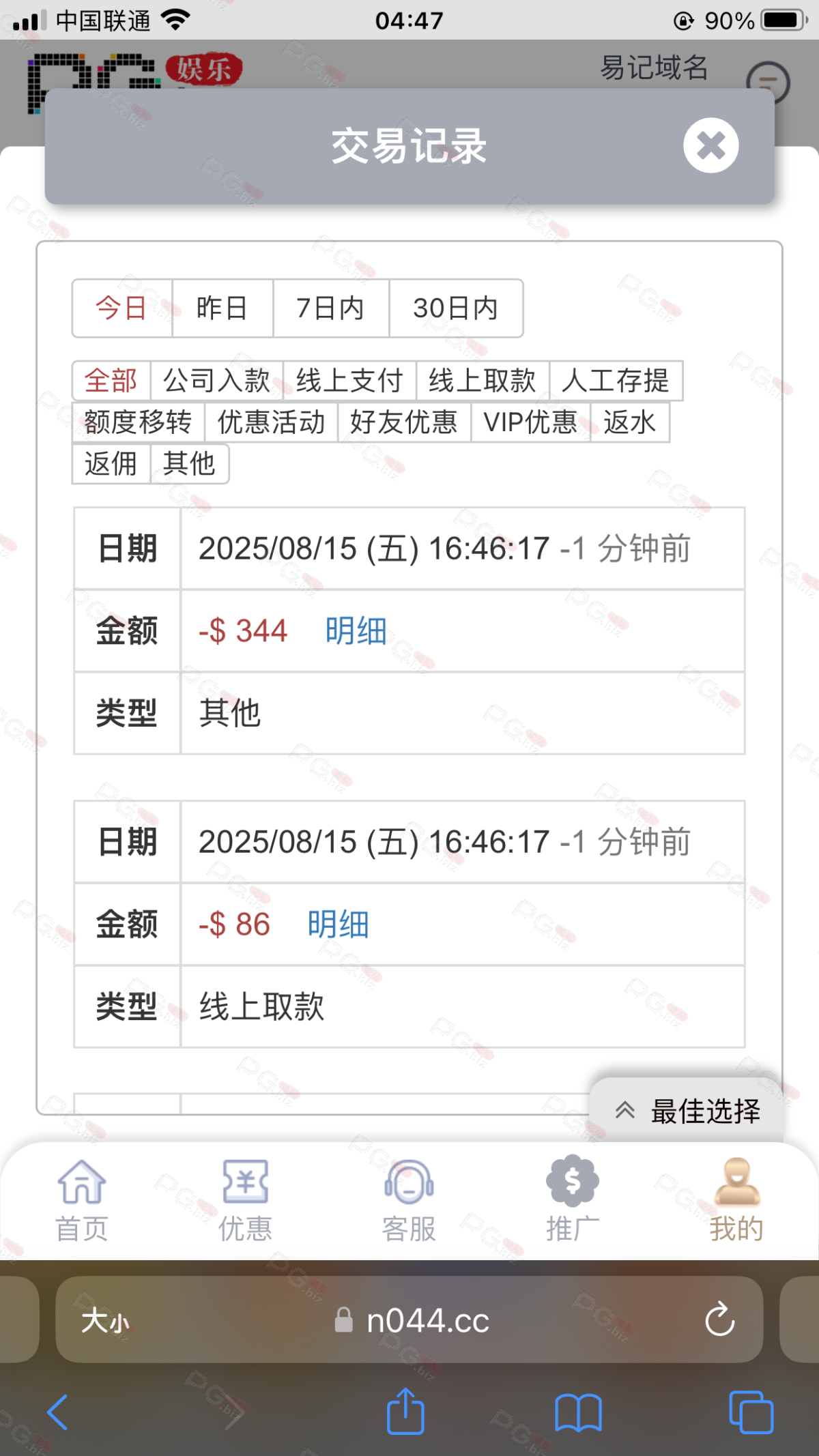Open 明细 for the -$ 86 record

click(x=338, y=924)
